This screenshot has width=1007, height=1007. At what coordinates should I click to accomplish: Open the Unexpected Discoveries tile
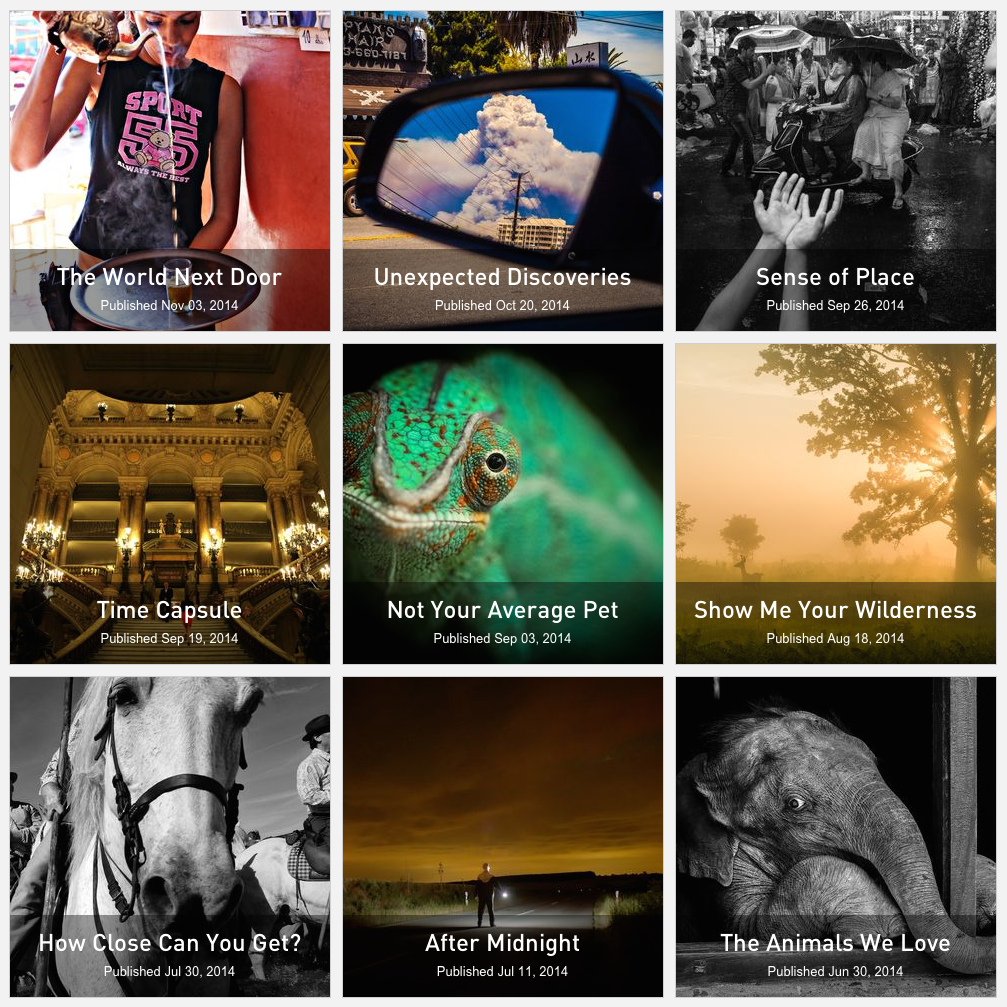coord(502,277)
